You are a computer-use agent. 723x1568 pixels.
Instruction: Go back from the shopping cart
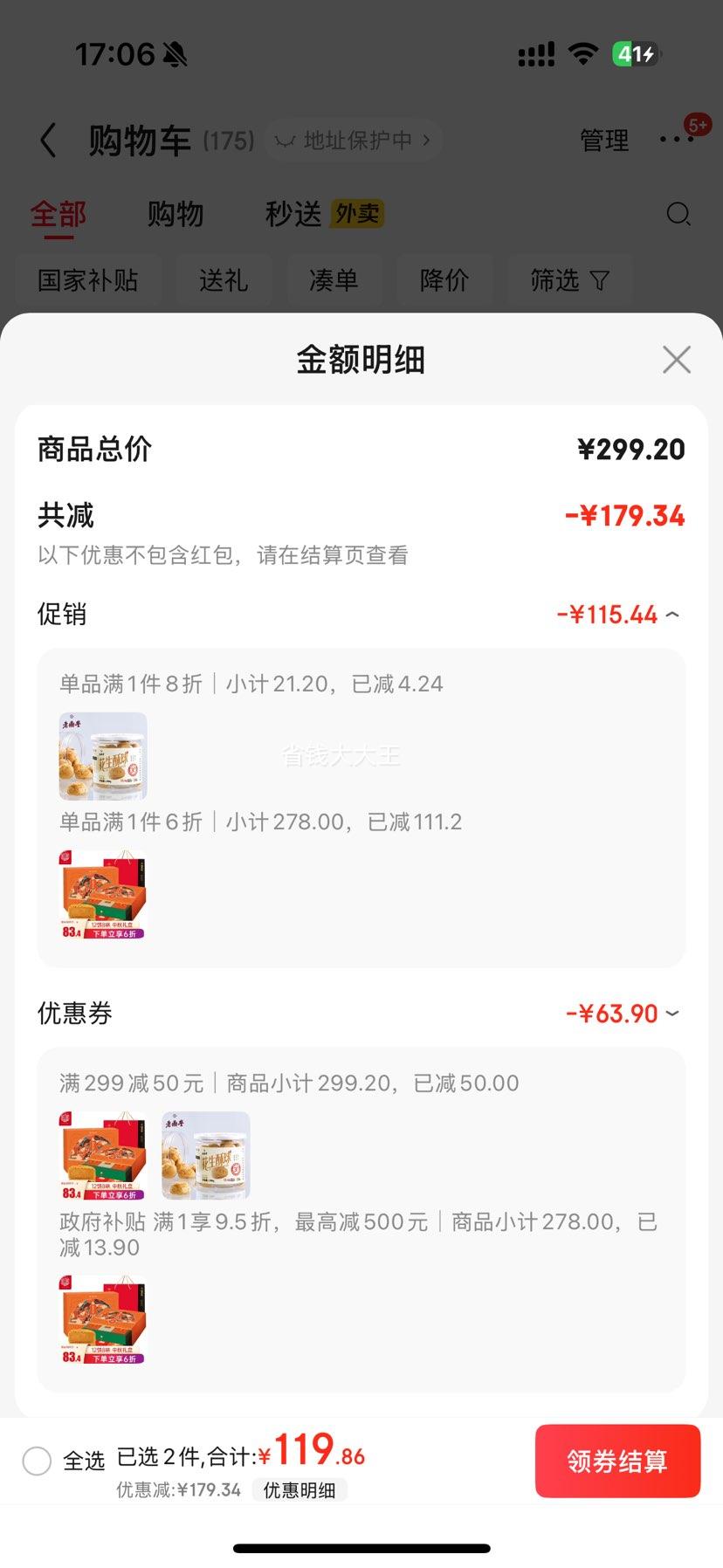49,141
